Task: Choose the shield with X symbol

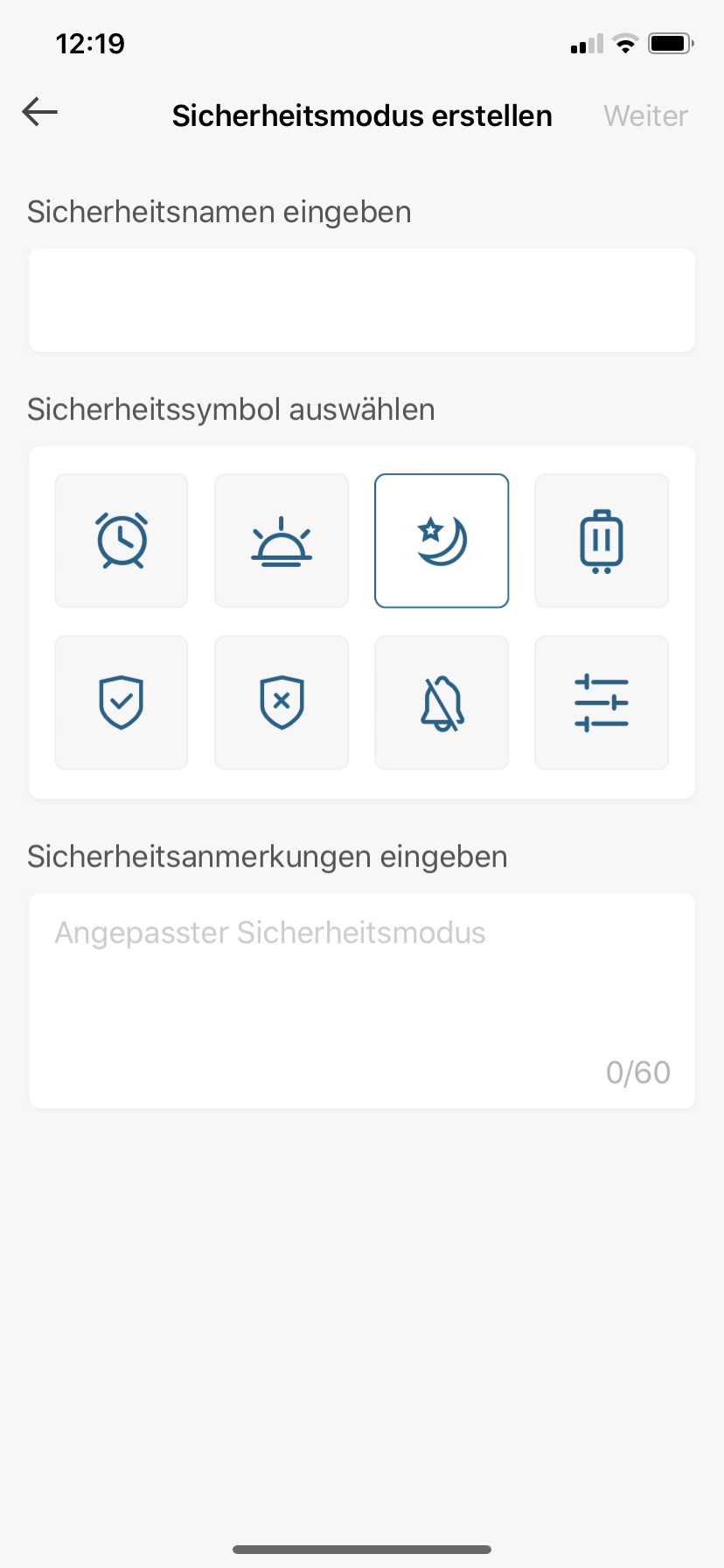Action: (x=282, y=703)
